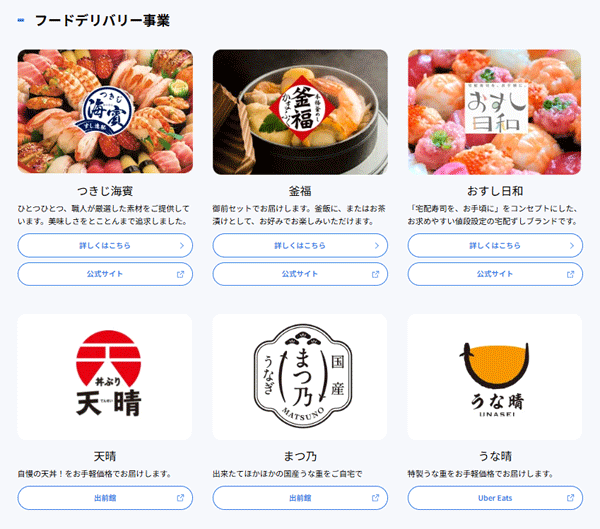Visit the 公式サイト of つきじ海賓
600x529 pixels.
coord(105,273)
